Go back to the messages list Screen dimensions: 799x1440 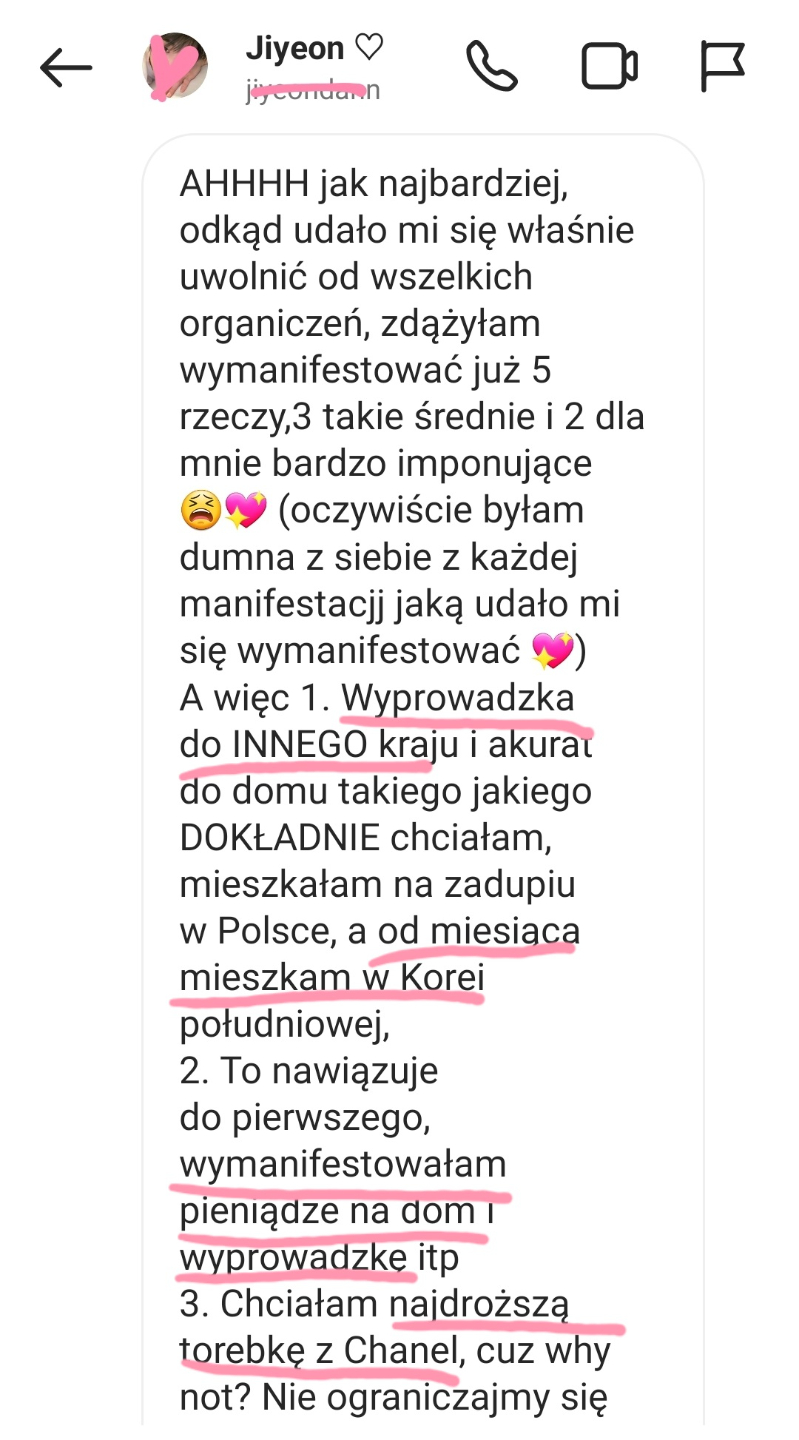[66, 68]
